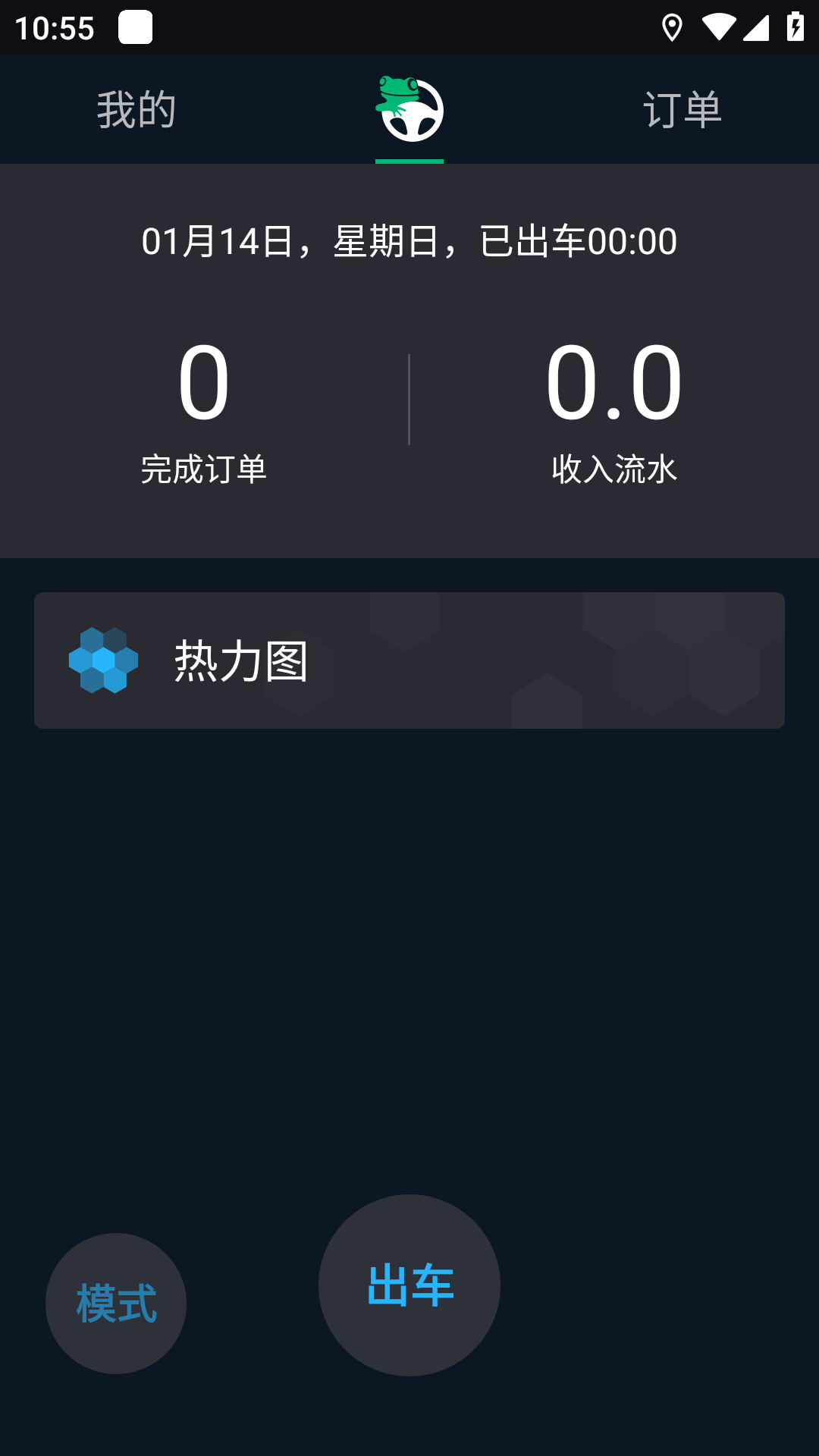Tap the 模式 mode button

click(x=116, y=1303)
